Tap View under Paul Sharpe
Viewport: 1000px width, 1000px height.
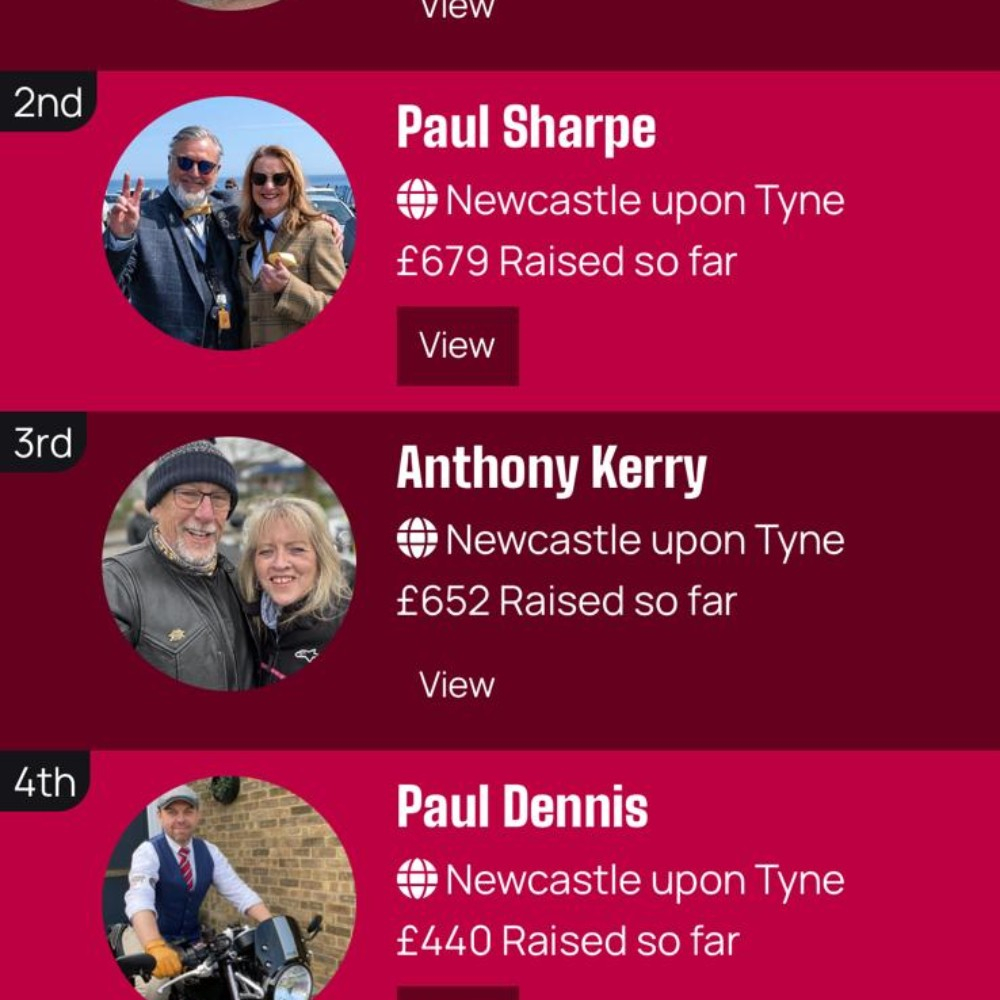(457, 346)
